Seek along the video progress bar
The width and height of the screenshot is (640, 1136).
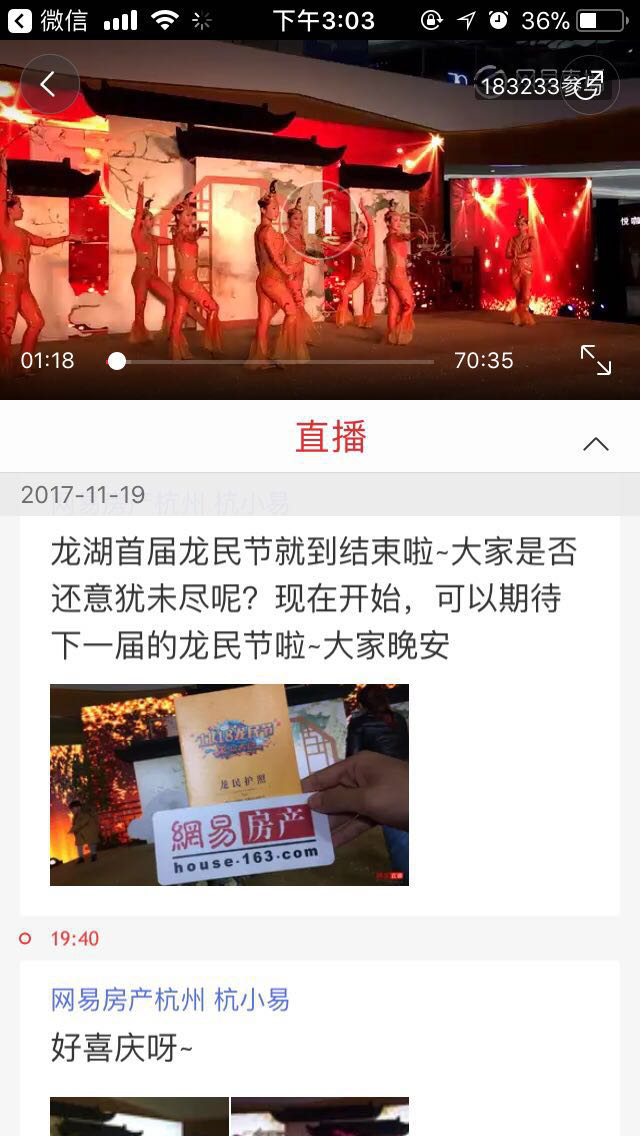point(272,361)
